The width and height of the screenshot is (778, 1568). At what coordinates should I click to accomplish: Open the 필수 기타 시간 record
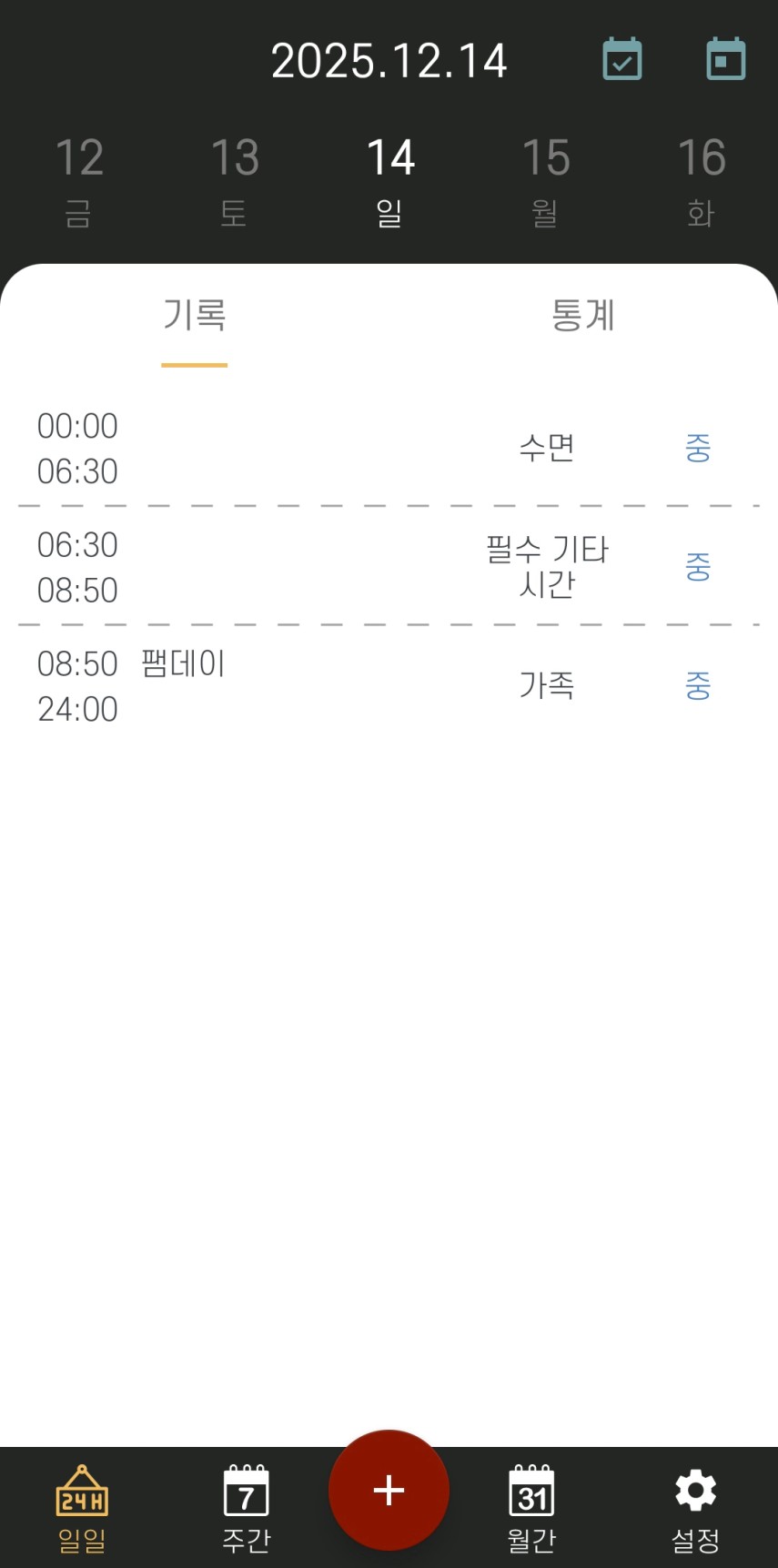click(x=389, y=567)
